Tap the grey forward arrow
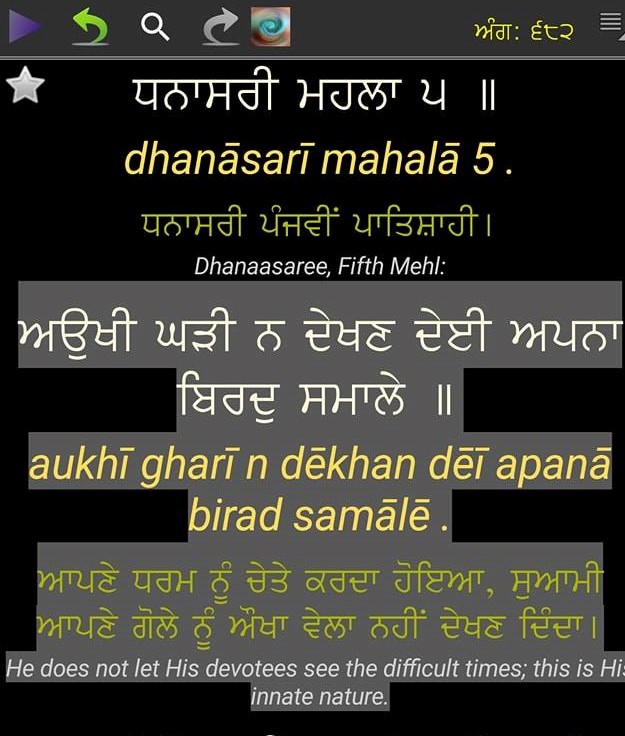625x736 pixels. pyautogui.click(x=217, y=28)
